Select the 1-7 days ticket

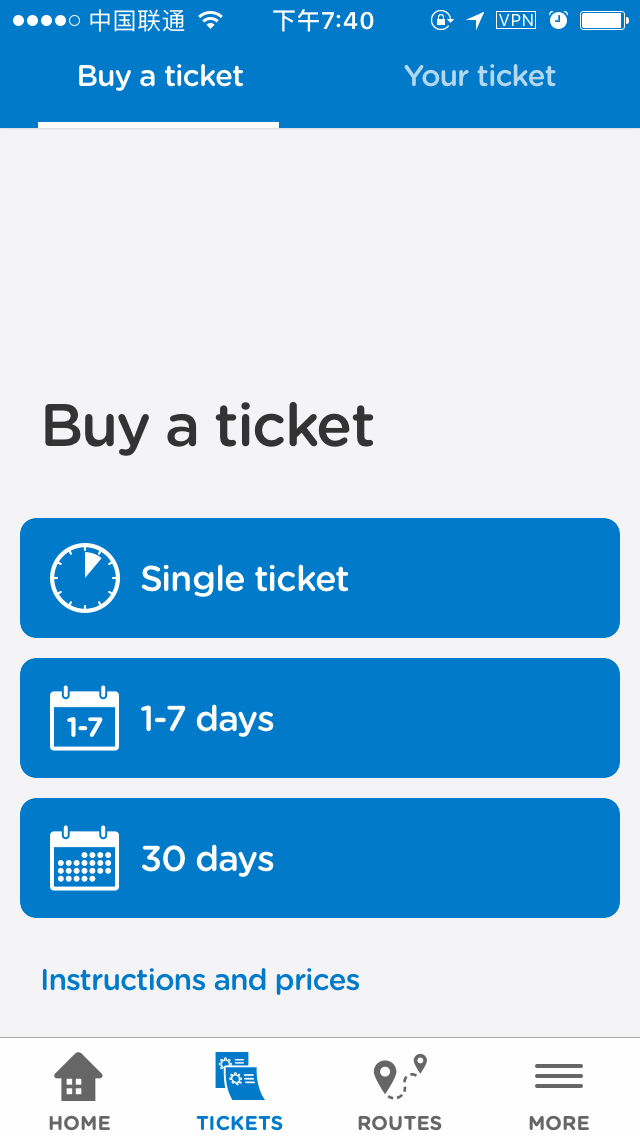point(320,718)
